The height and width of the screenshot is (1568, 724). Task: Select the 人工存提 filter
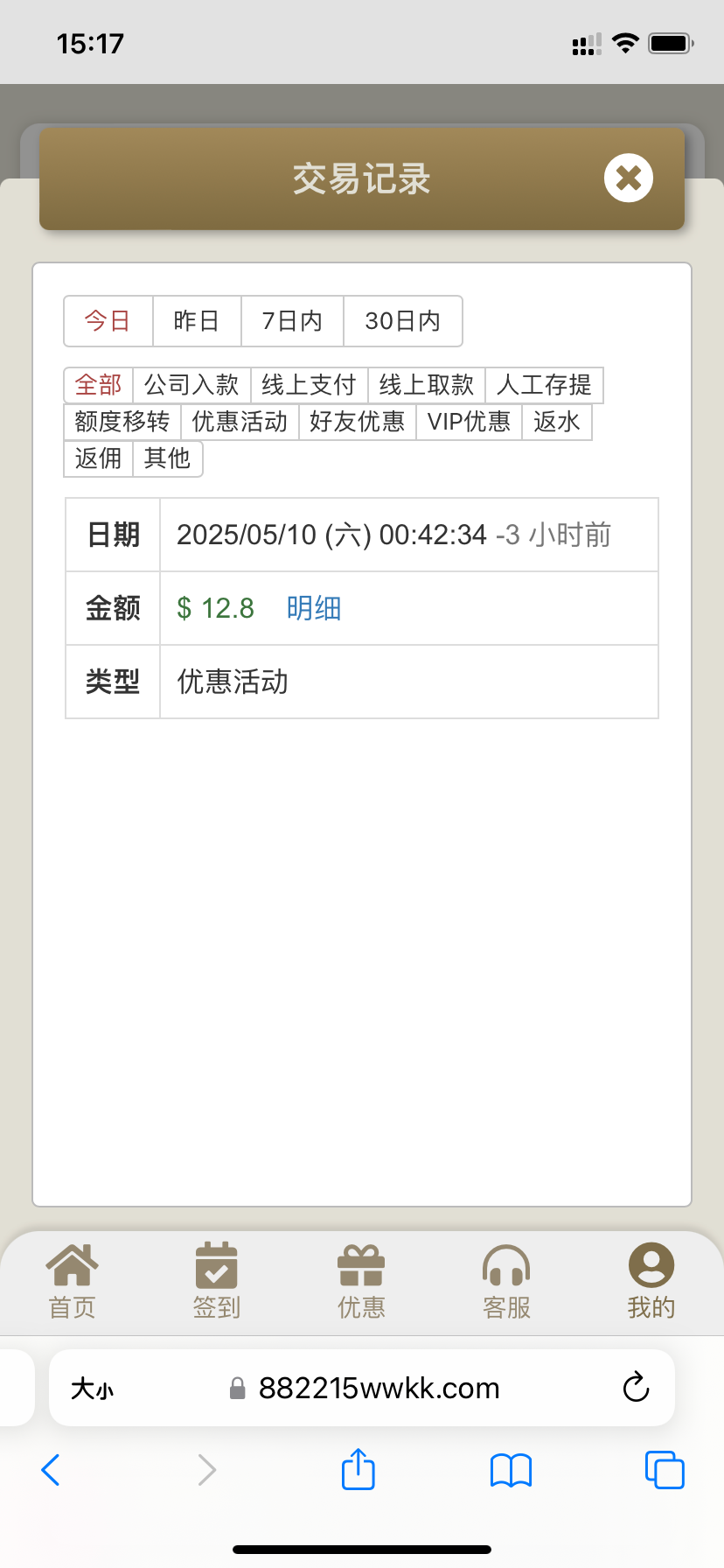544,385
